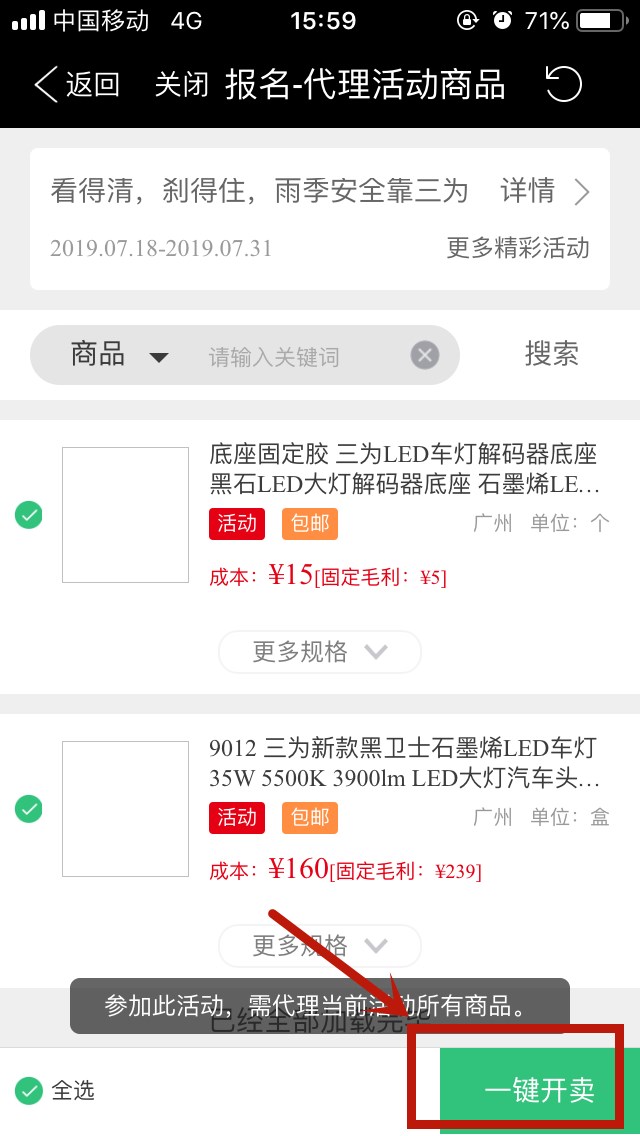
Task: Expand the 商品 search type dropdown
Action: click(x=118, y=355)
